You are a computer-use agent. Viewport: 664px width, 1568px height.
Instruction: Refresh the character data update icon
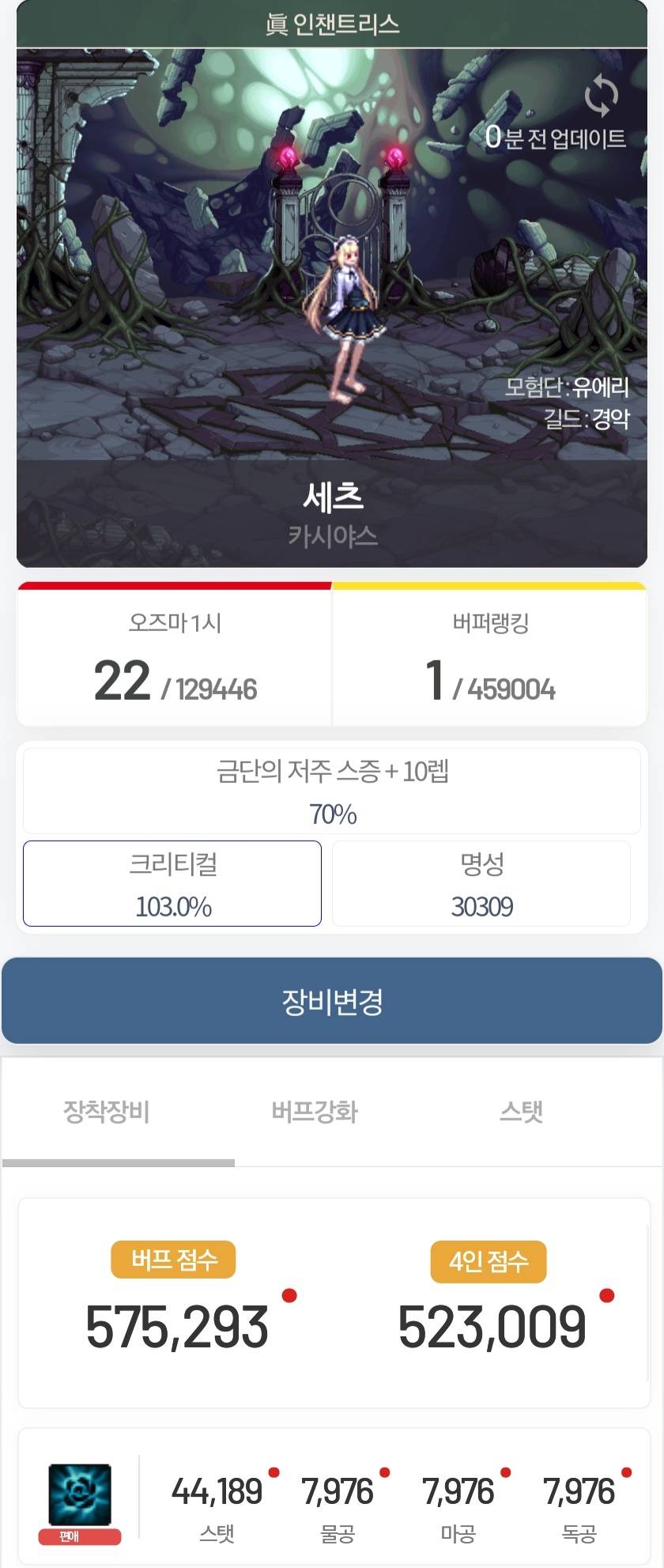tap(601, 96)
